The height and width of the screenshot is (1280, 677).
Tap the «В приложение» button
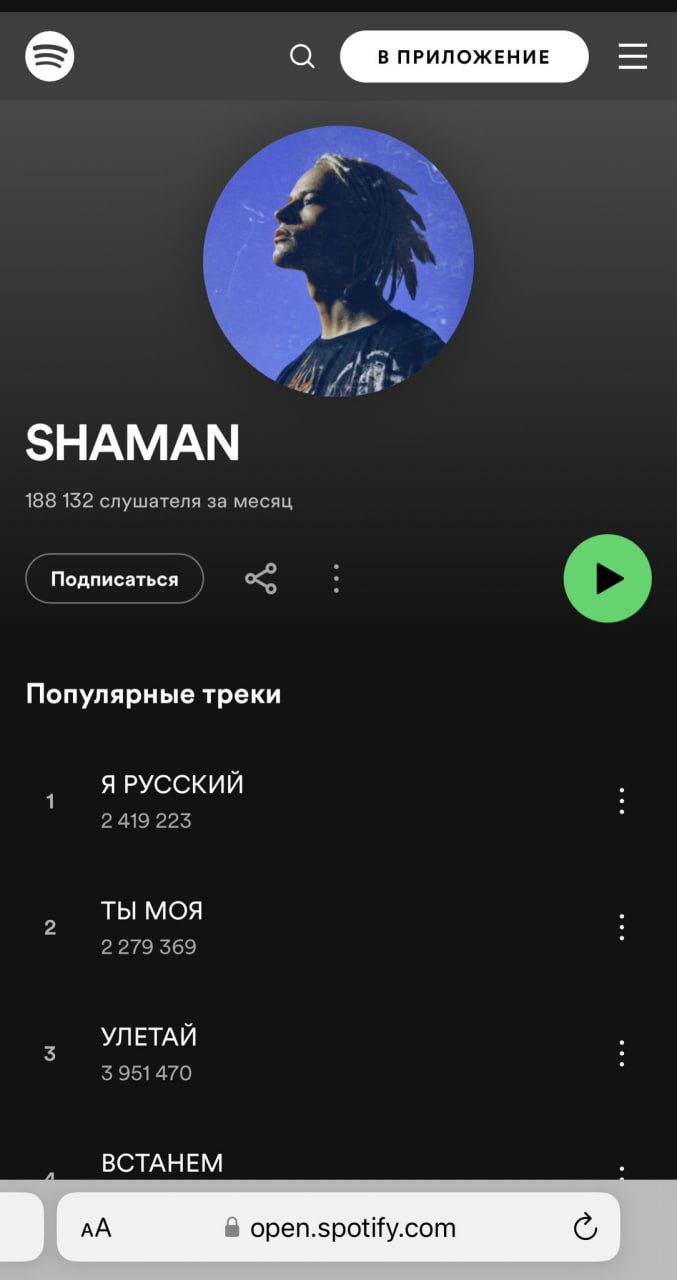tap(464, 56)
